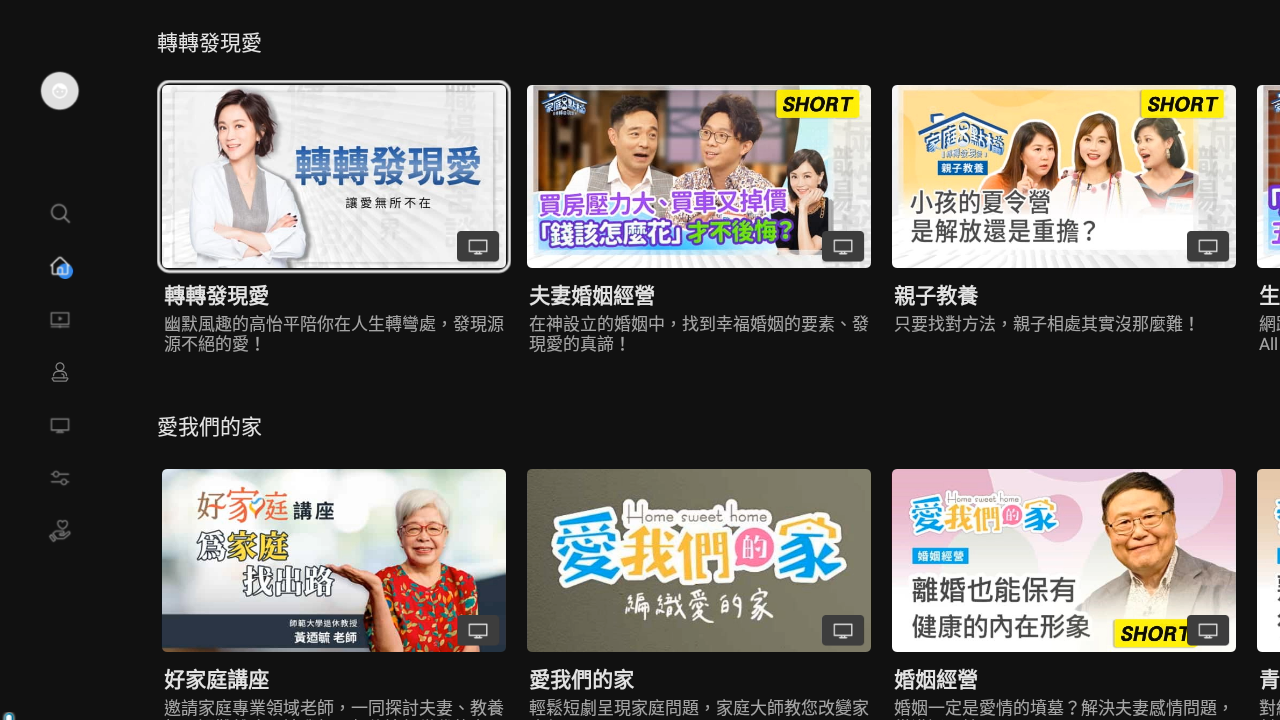Open the person icon in the sidebar
This screenshot has width=1280, height=720.
(x=60, y=373)
